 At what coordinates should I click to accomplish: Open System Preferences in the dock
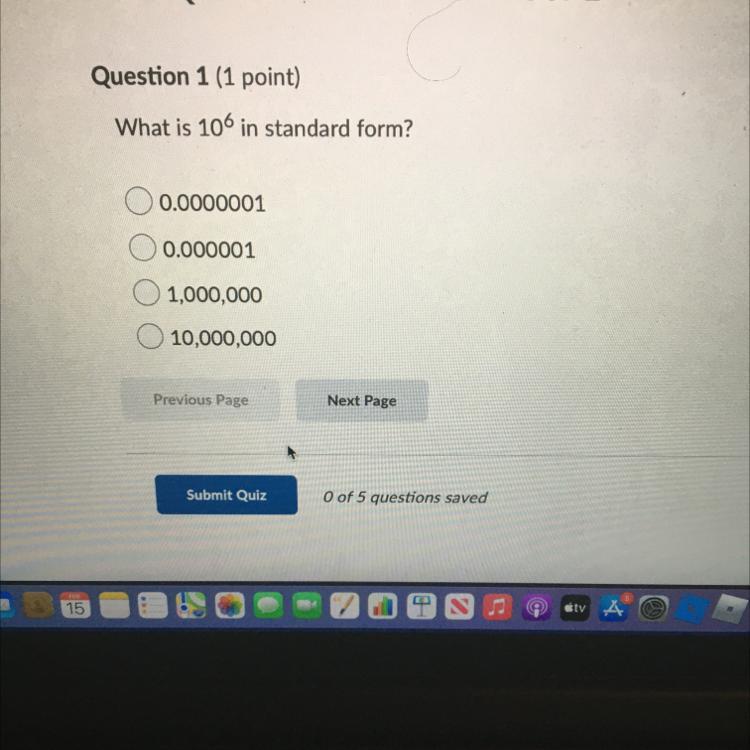click(652, 608)
